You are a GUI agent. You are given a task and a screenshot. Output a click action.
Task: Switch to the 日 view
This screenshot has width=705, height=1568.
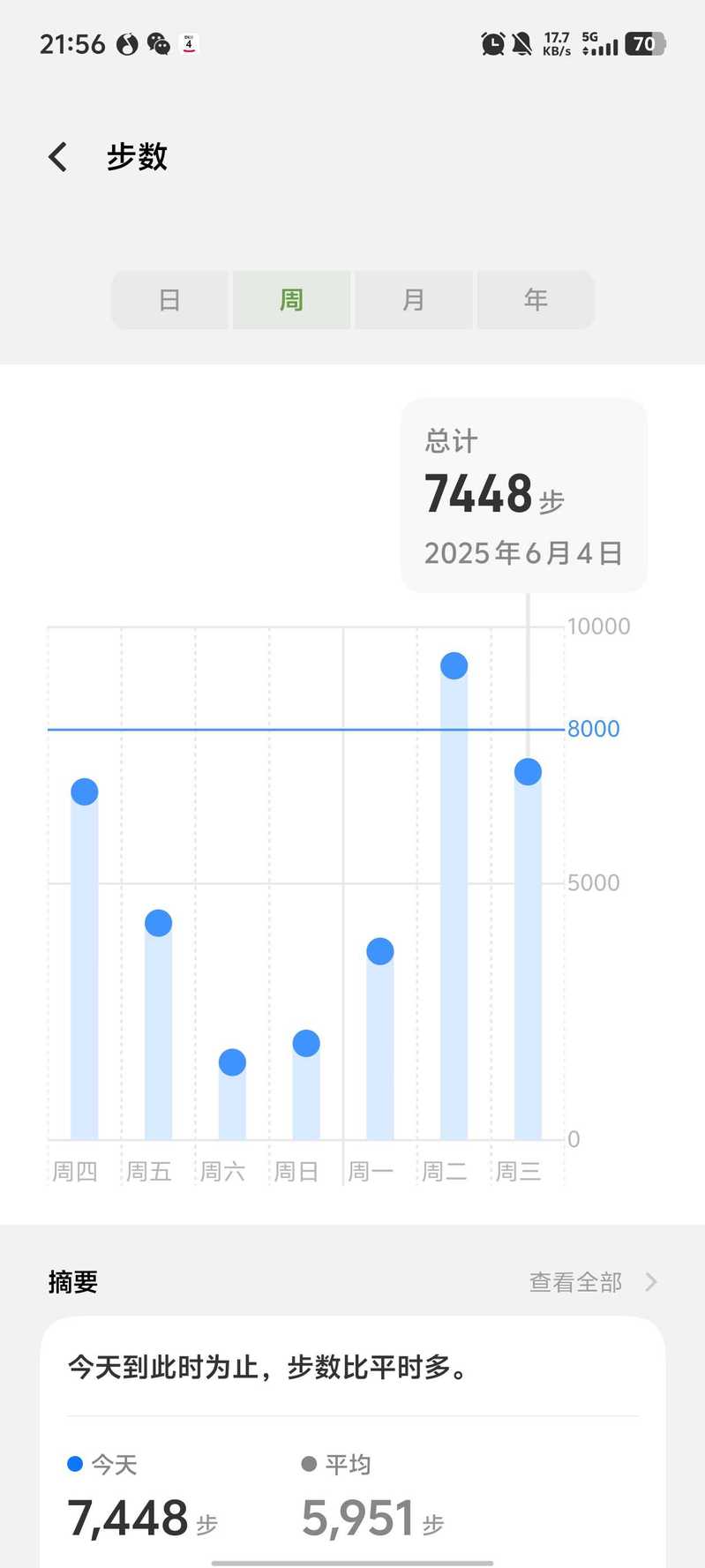(169, 300)
